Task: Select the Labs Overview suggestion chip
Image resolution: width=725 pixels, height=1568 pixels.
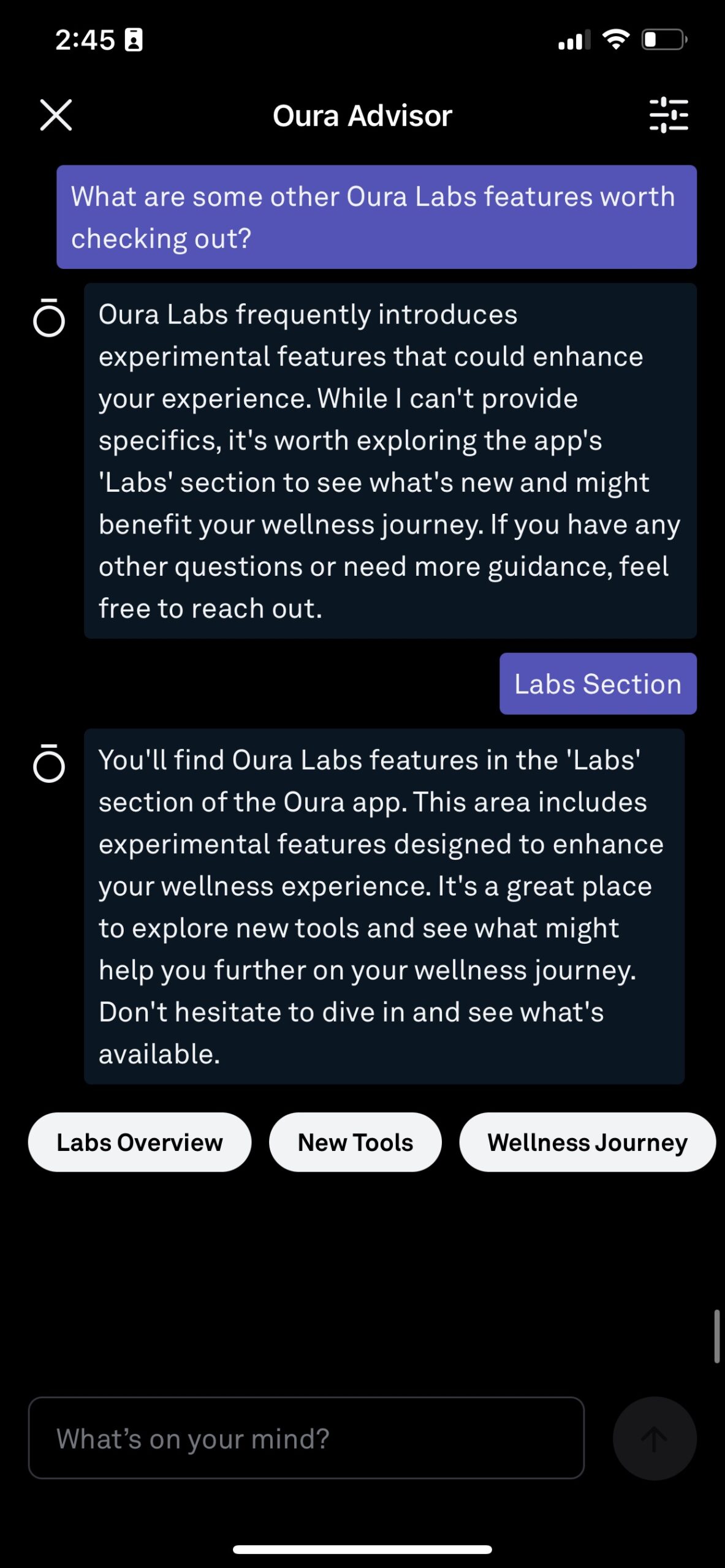Action: click(x=140, y=1142)
